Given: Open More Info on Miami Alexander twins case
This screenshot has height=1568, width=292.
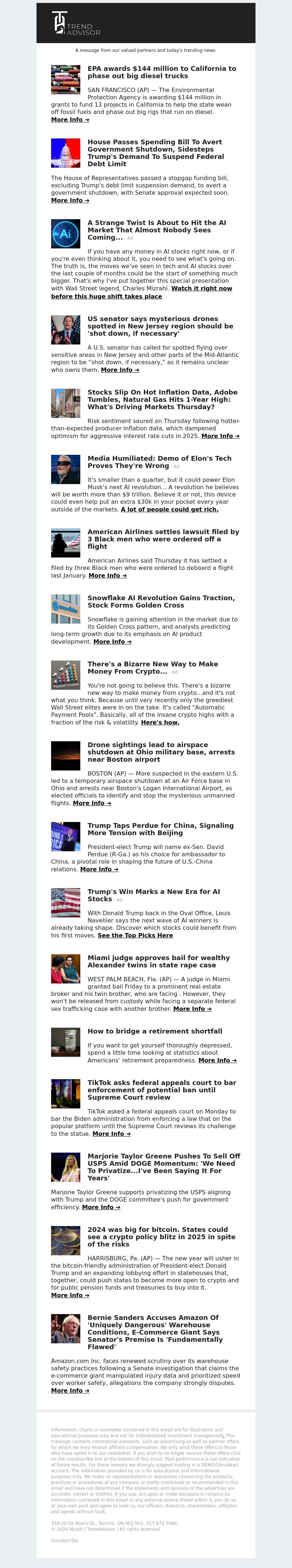Looking at the screenshot, I should (192, 1009).
